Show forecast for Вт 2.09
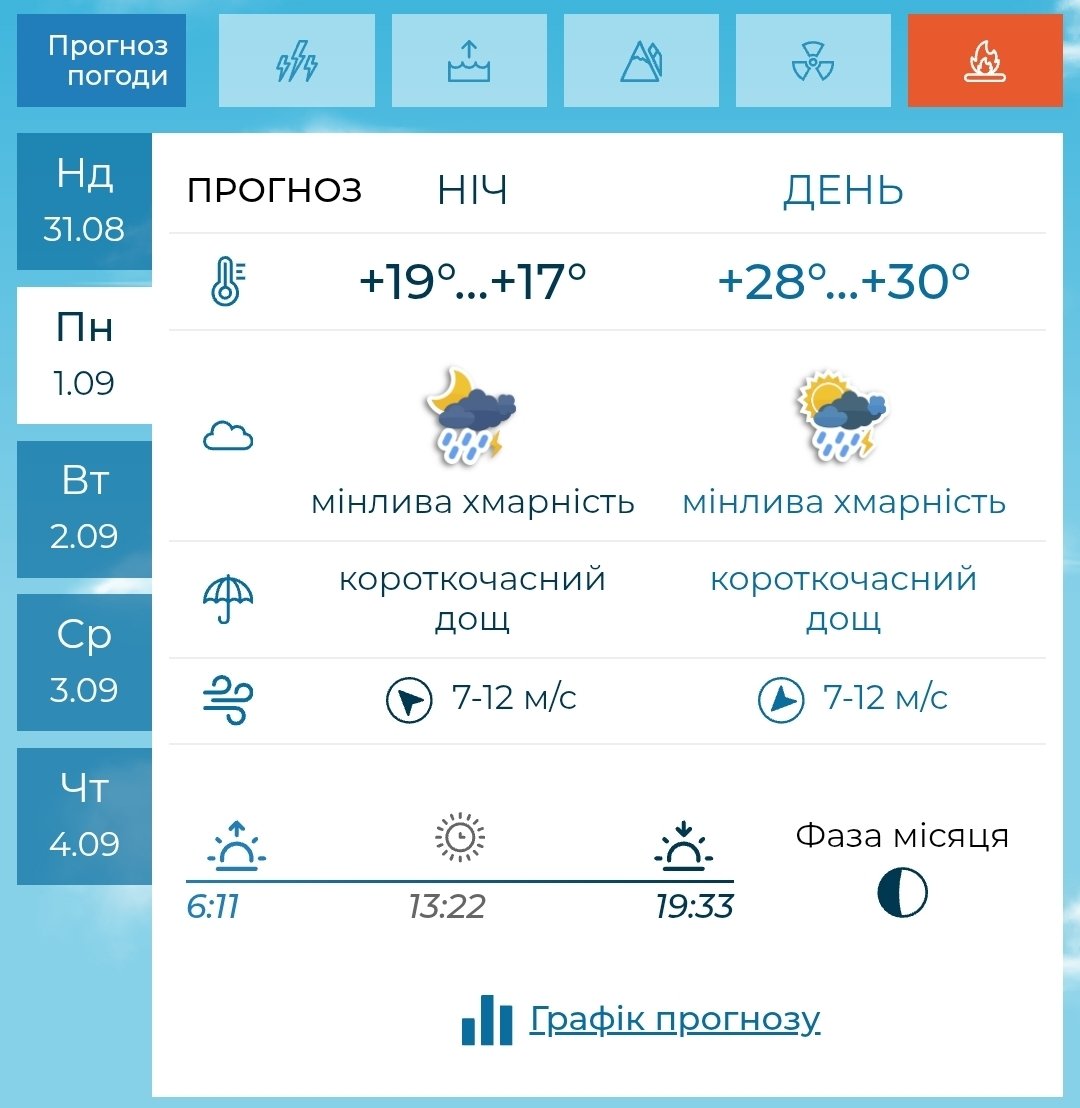Viewport: 1080px width, 1108px height. coord(84,508)
